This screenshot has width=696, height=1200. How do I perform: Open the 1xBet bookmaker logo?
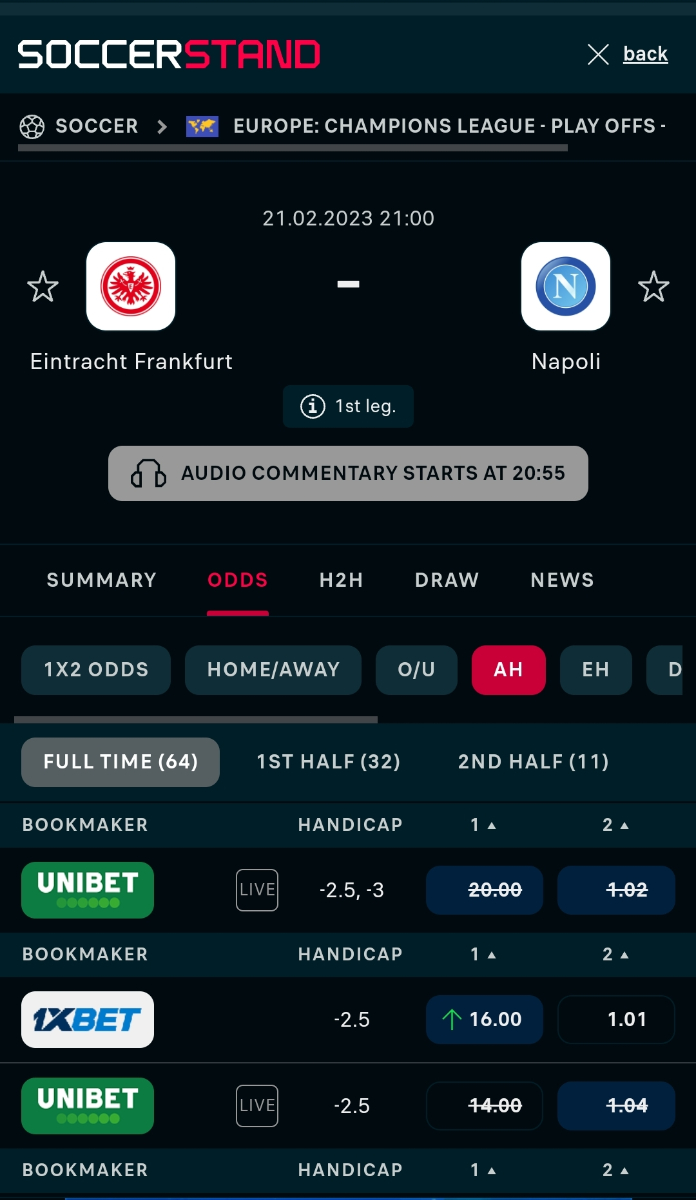point(88,1019)
